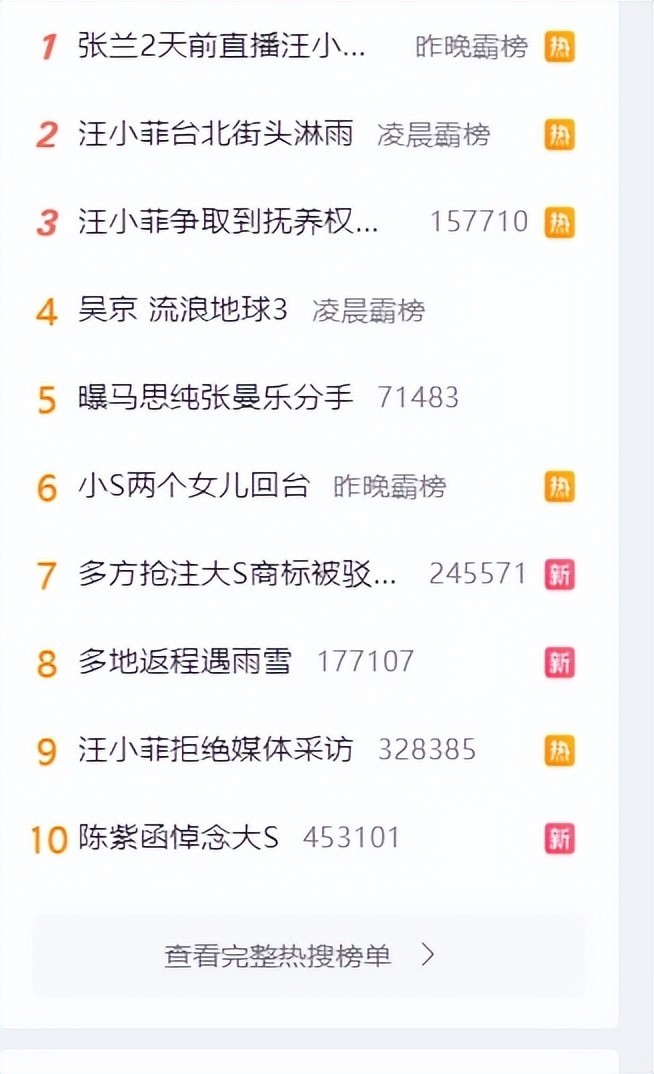Open top trending topic 张兰2天前直播汪小
Viewport: 654px width, 1074px height.
pos(222,46)
